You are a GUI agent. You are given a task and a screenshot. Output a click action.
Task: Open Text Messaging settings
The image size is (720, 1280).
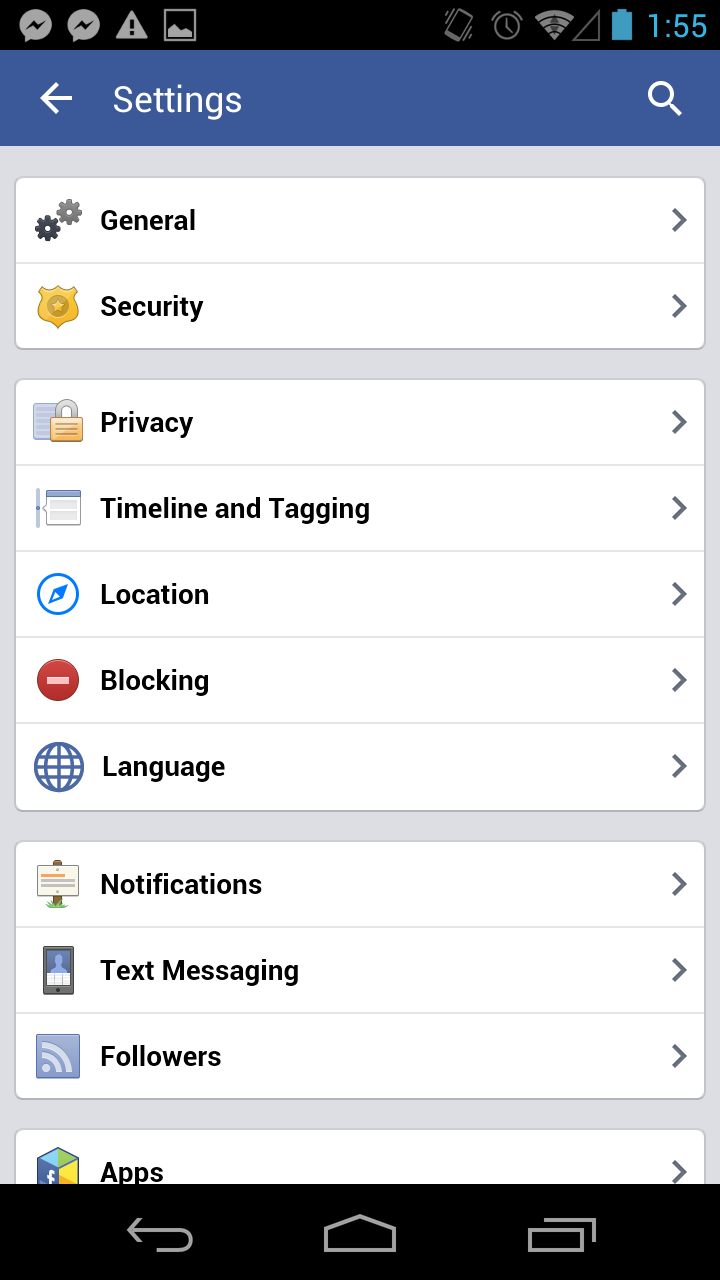(360, 970)
